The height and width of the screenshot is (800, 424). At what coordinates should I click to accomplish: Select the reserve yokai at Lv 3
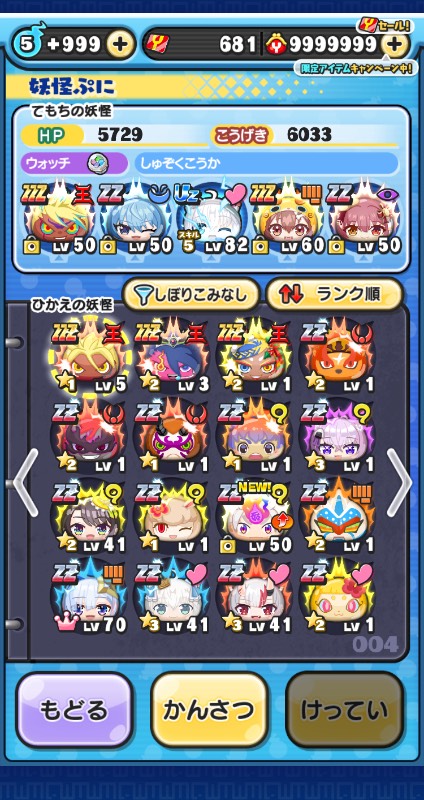[171, 358]
